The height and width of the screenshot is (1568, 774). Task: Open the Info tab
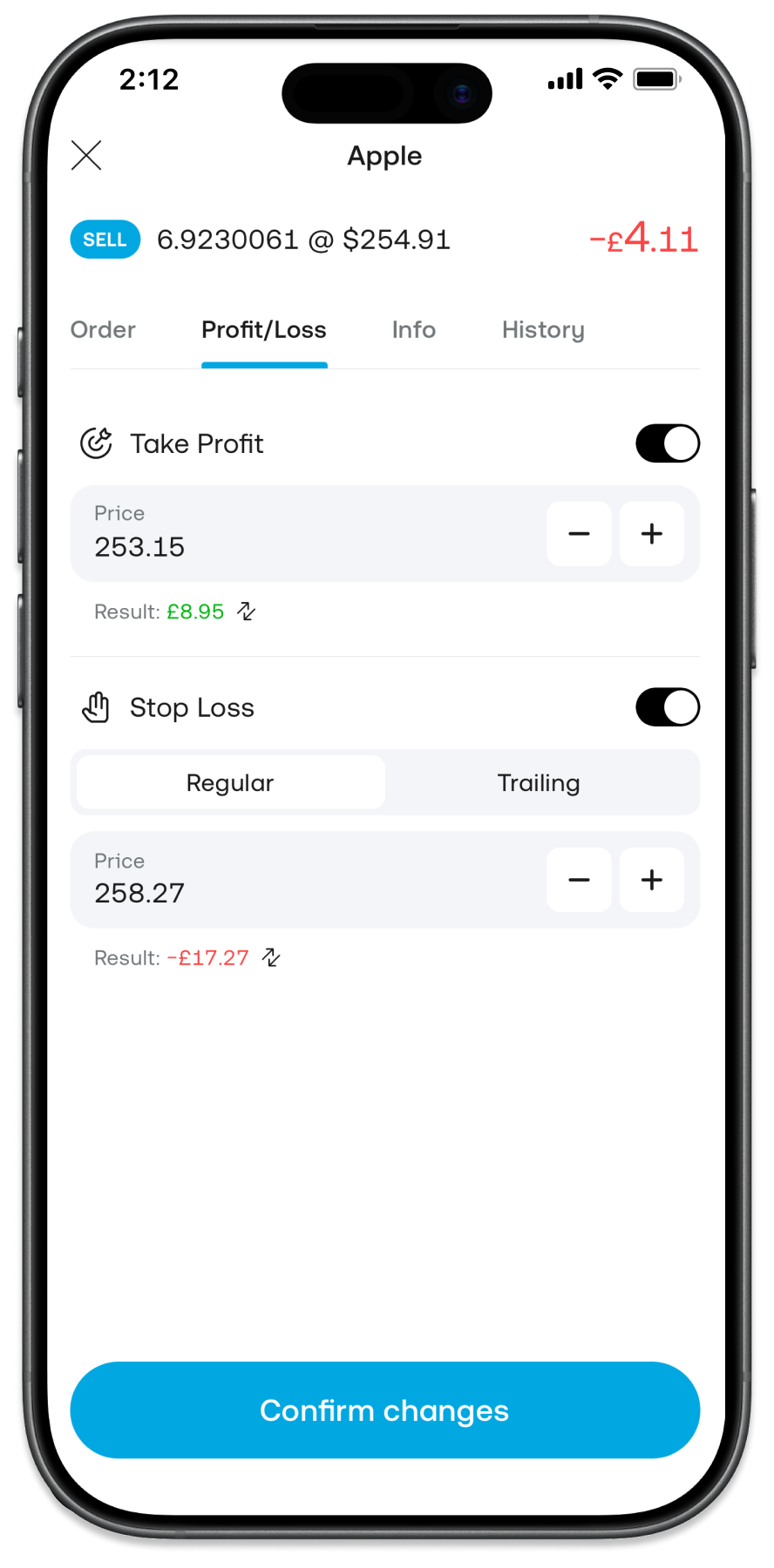(x=414, y=330)
